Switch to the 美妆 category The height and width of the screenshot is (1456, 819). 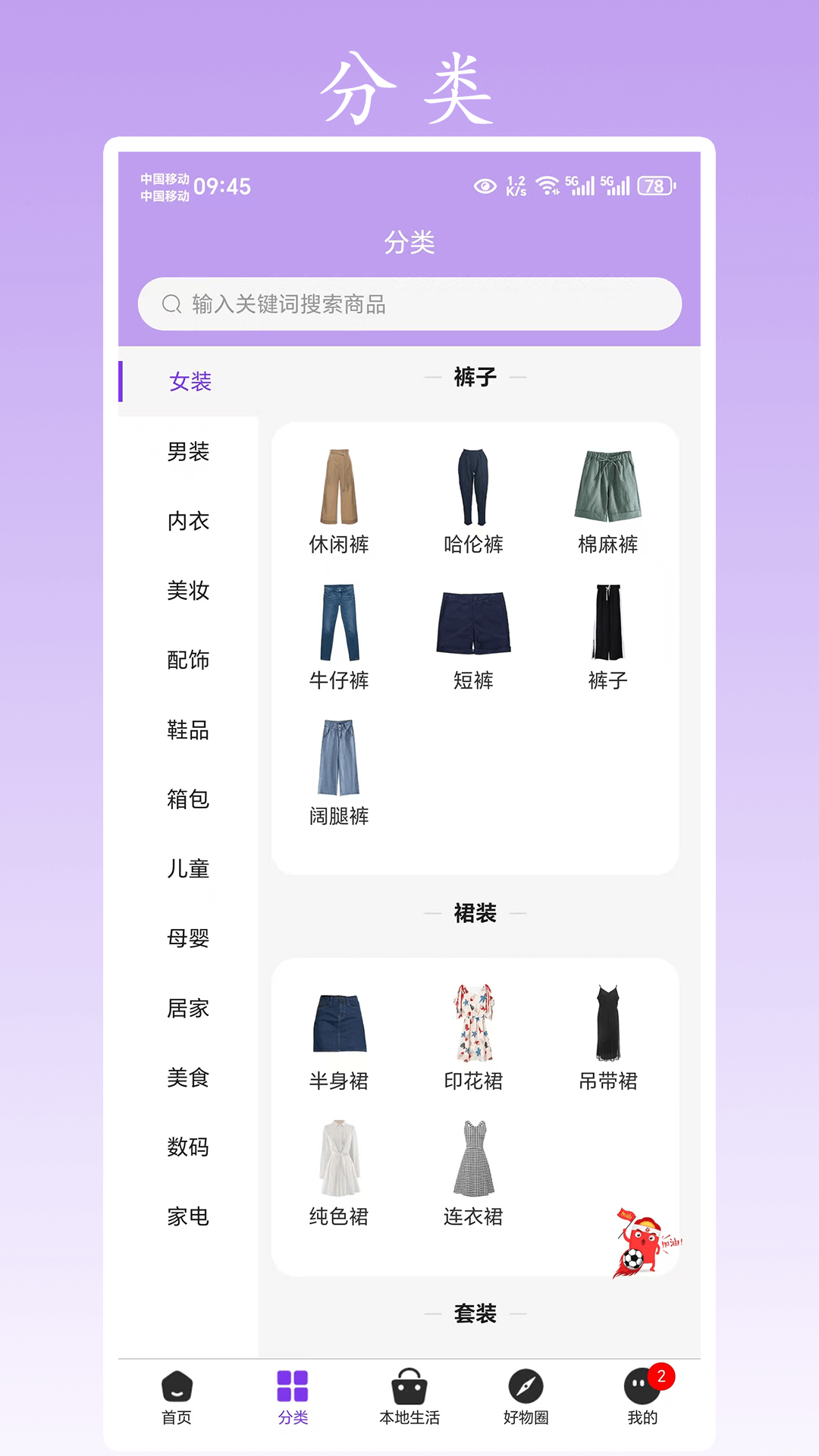188,592
